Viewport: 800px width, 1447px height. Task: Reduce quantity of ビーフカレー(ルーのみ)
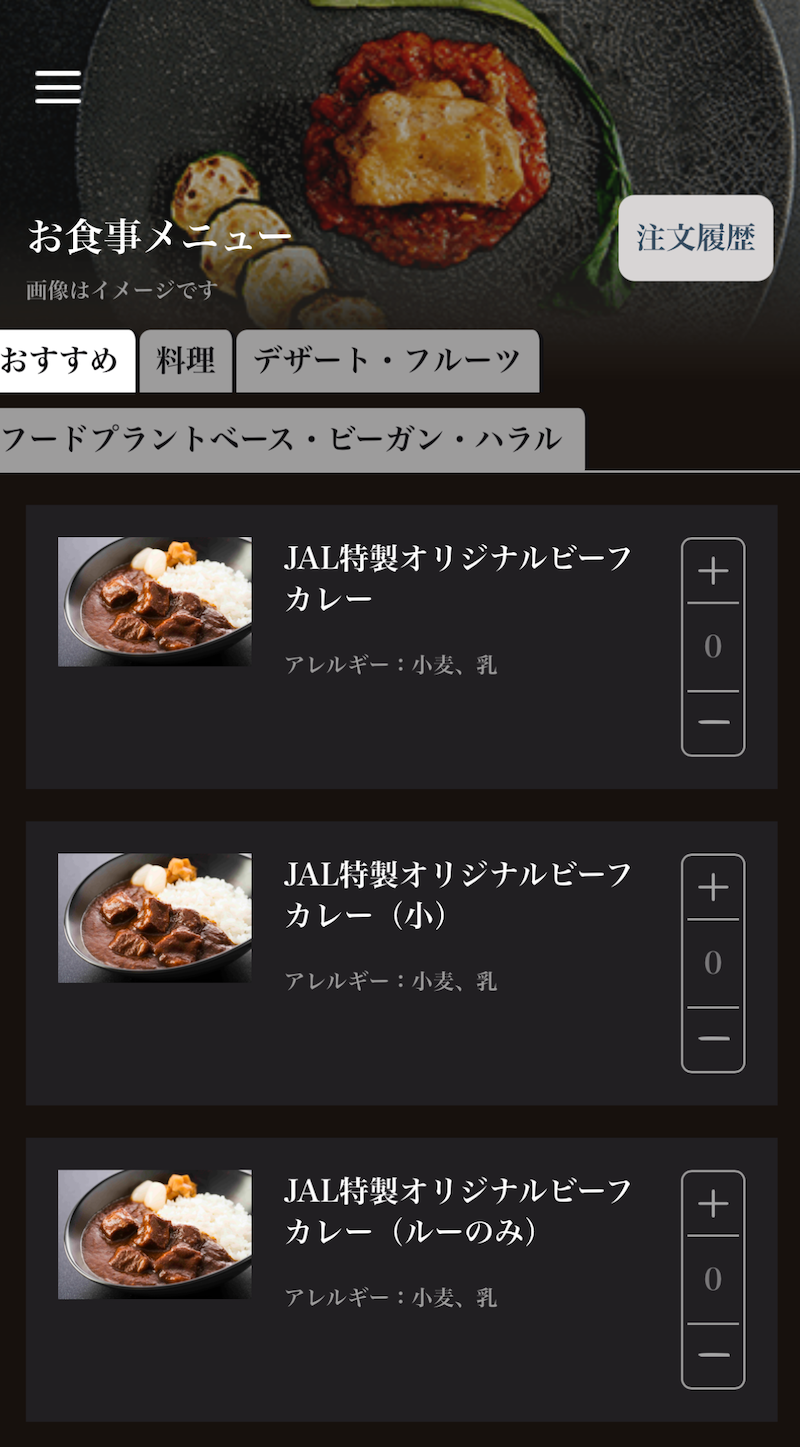click(x=713, y=1354)
